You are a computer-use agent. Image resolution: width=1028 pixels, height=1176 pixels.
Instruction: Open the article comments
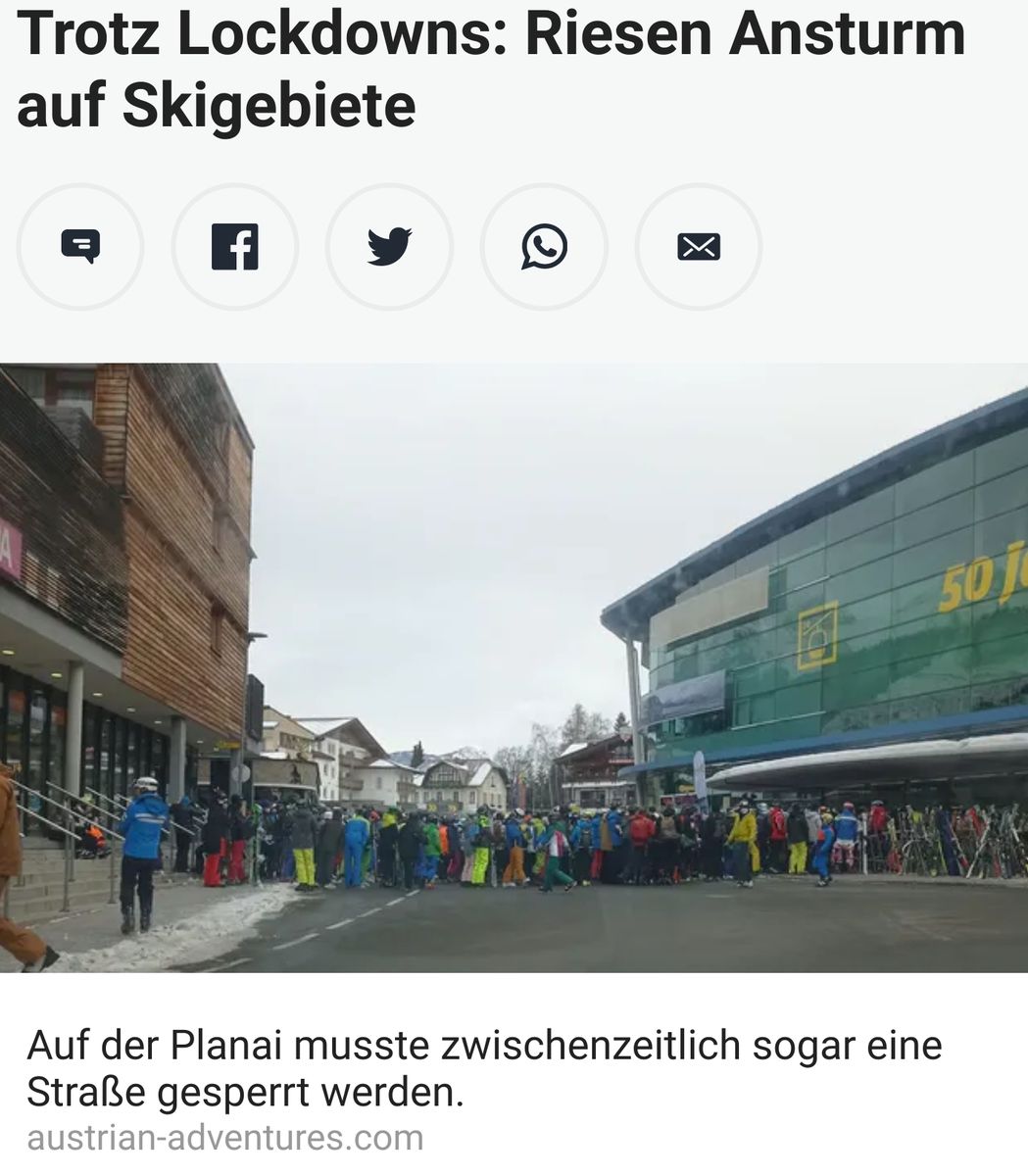point(80,247)
